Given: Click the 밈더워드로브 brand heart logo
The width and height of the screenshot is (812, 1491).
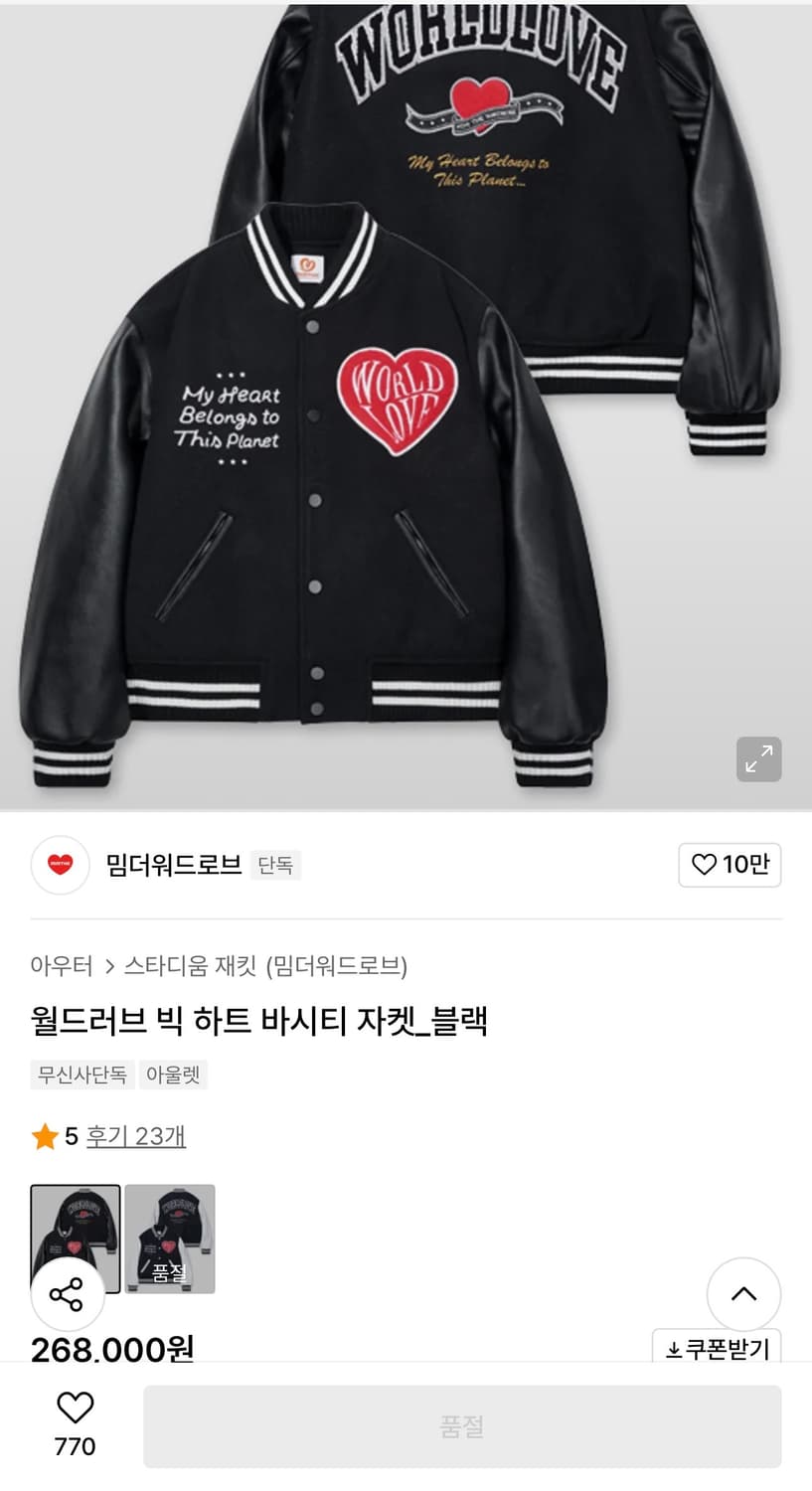Looking at the screenshot, I should pyautogui.click(x=60, y=865).
